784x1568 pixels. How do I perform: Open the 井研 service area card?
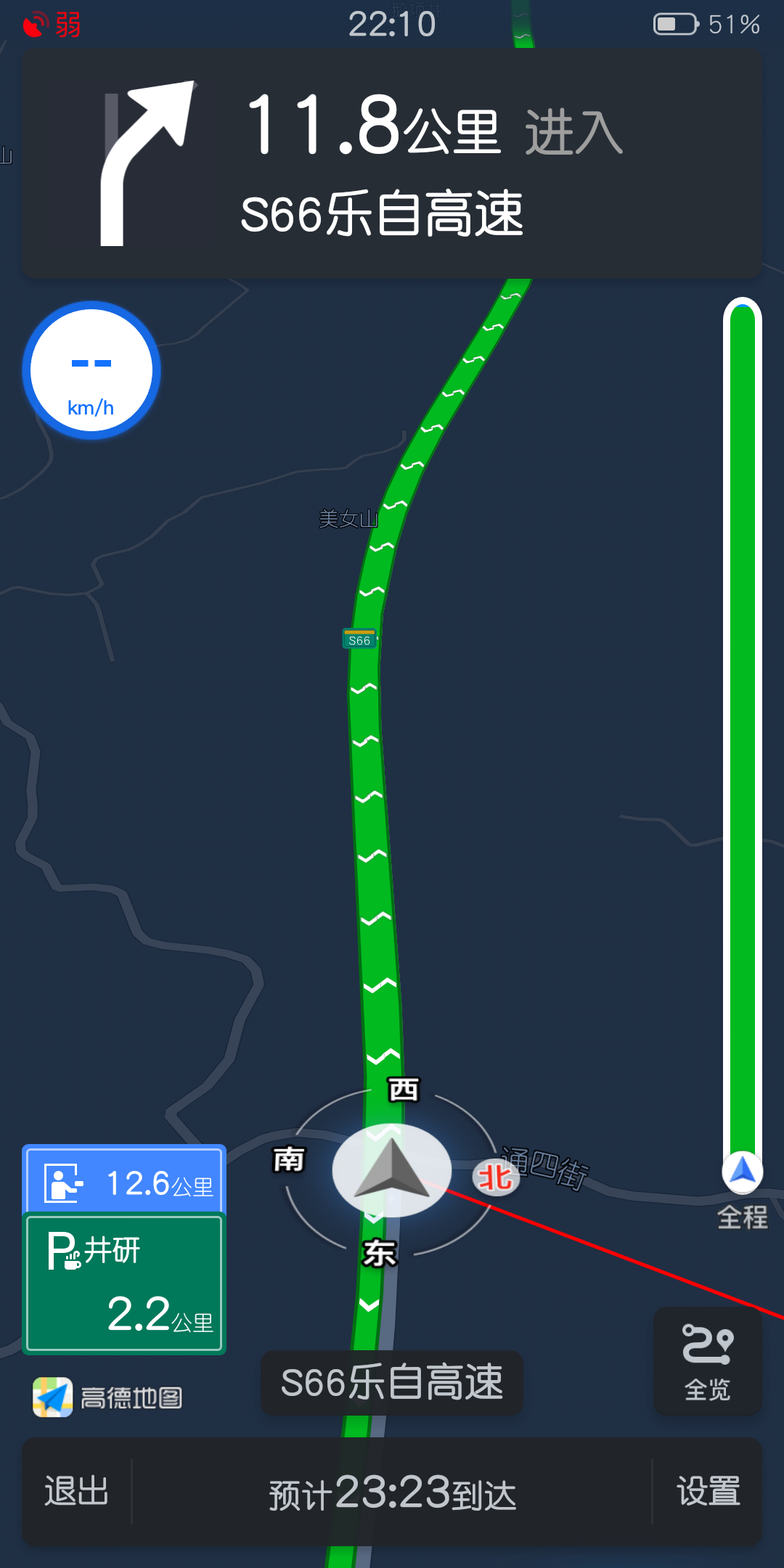coord(125,1283)
